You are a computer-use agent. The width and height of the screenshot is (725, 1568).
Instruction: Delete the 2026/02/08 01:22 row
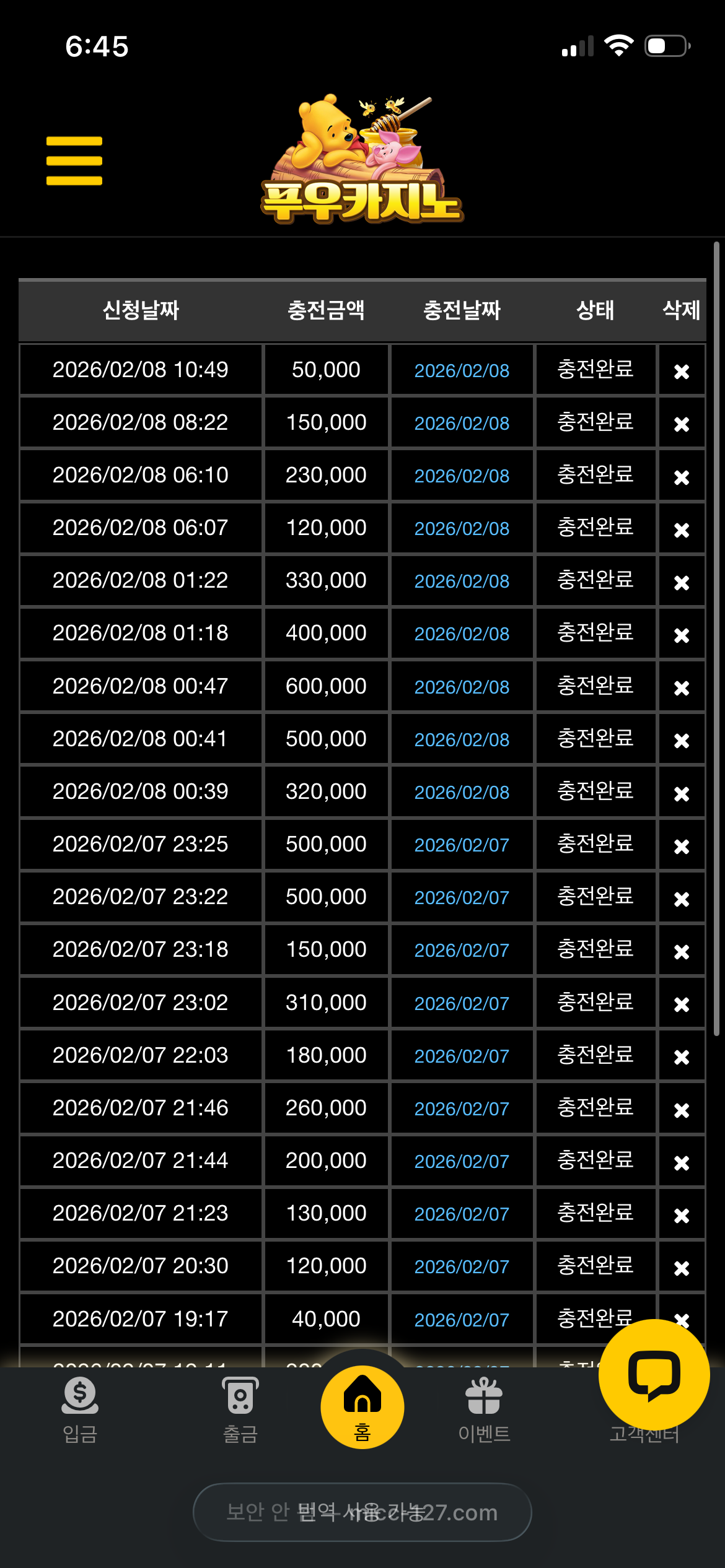[682, 583]
